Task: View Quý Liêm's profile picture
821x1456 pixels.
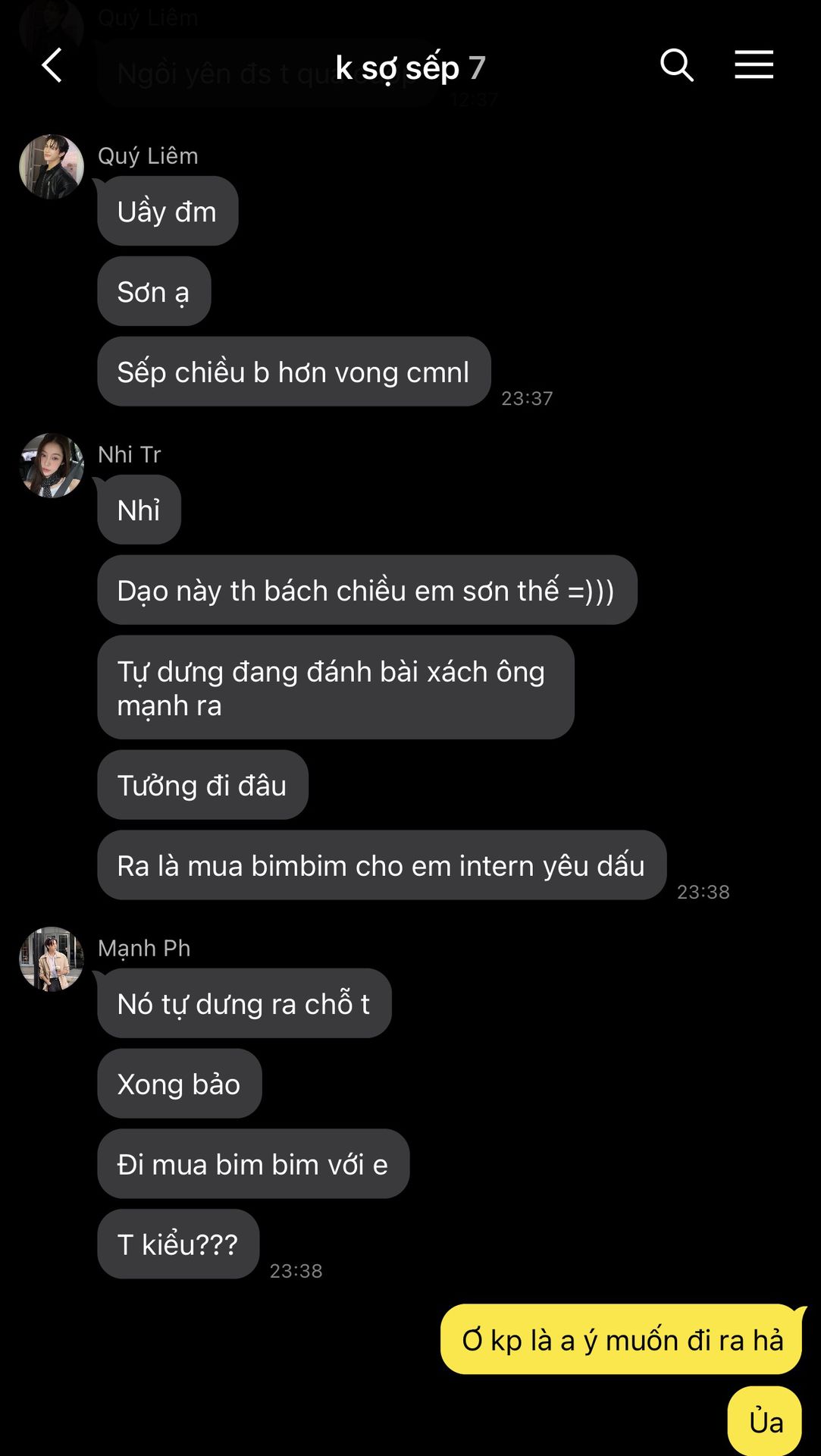Action: (52, 167)
